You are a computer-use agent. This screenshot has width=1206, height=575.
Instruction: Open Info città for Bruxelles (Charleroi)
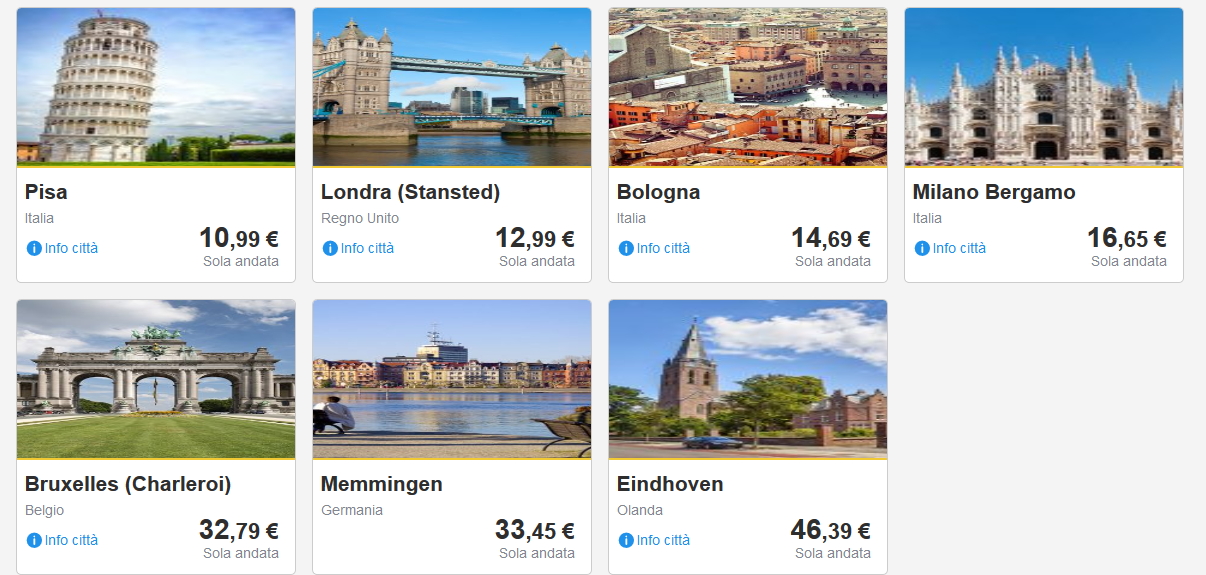(x=63, y=540)
